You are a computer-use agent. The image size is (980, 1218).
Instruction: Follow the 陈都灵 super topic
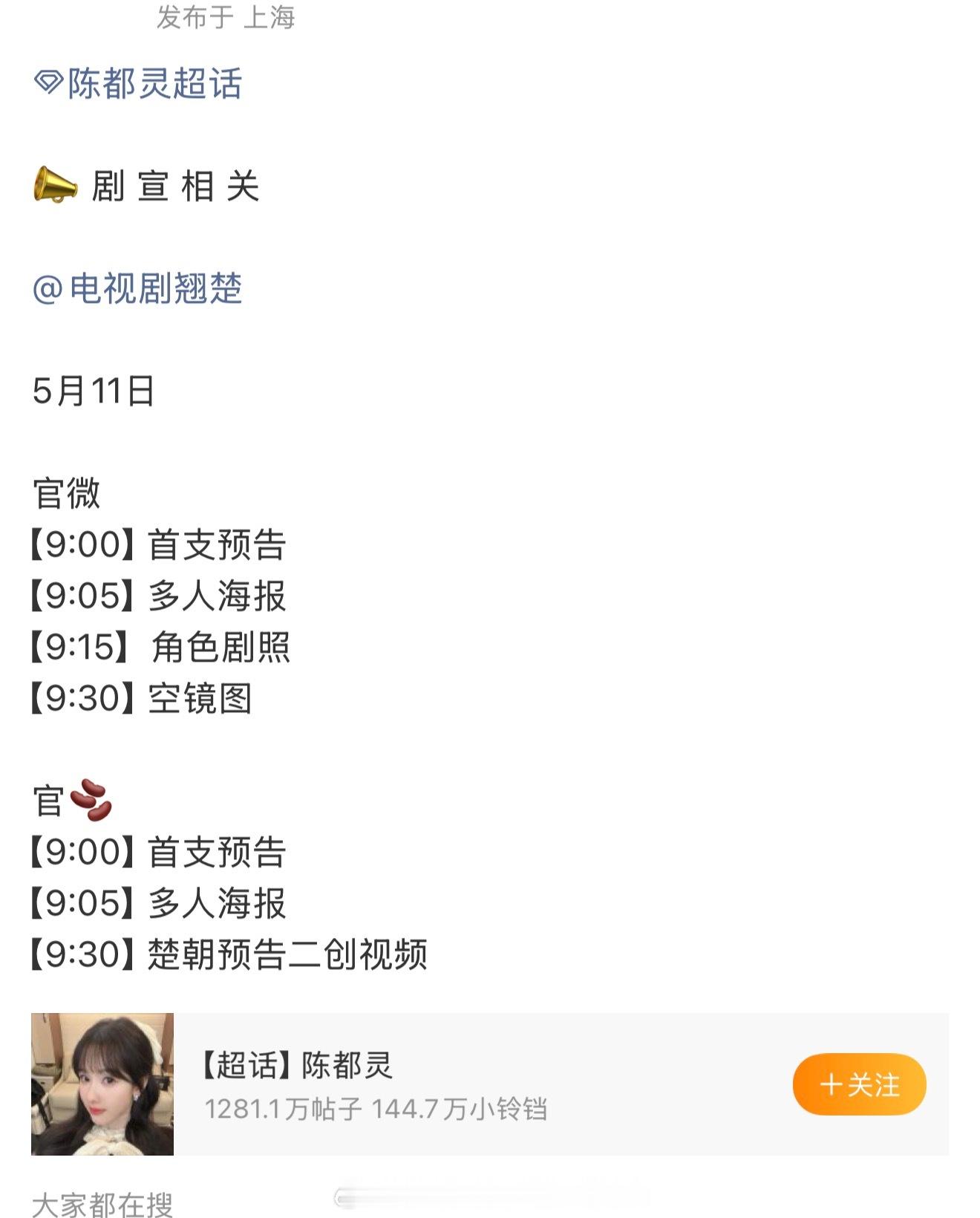pyautogui.click(x=859, y=1084)
